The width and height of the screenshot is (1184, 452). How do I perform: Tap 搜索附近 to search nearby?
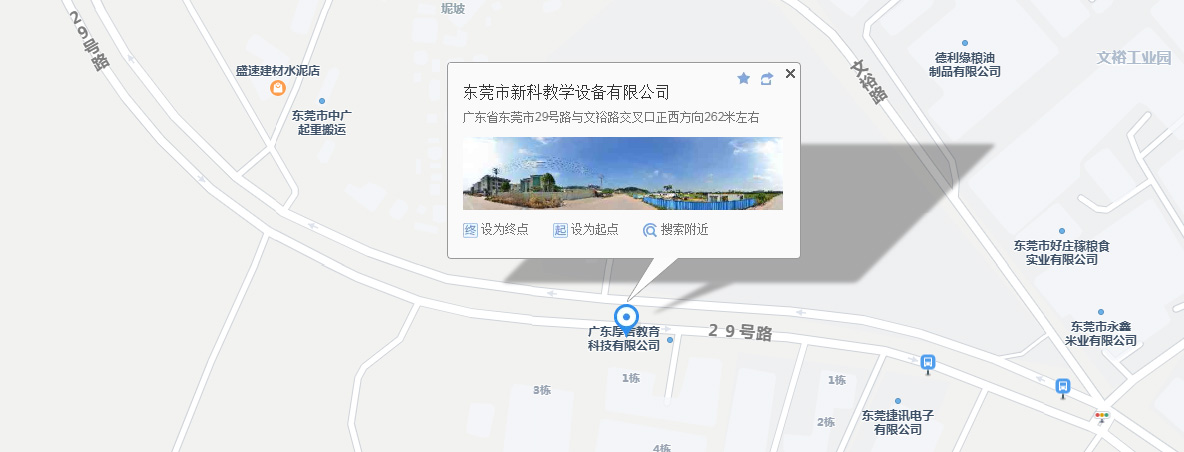click(x=676, y=230)
